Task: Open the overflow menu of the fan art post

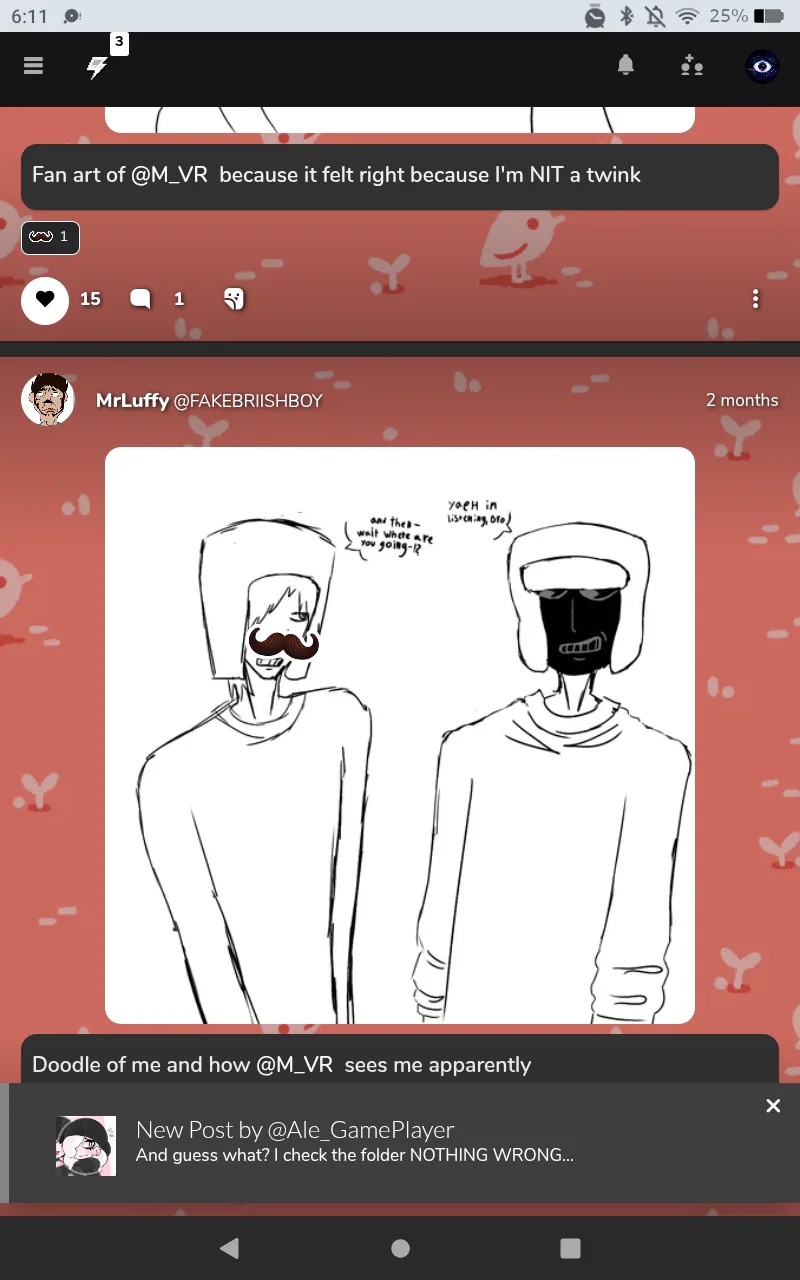Action: (755, 299)
